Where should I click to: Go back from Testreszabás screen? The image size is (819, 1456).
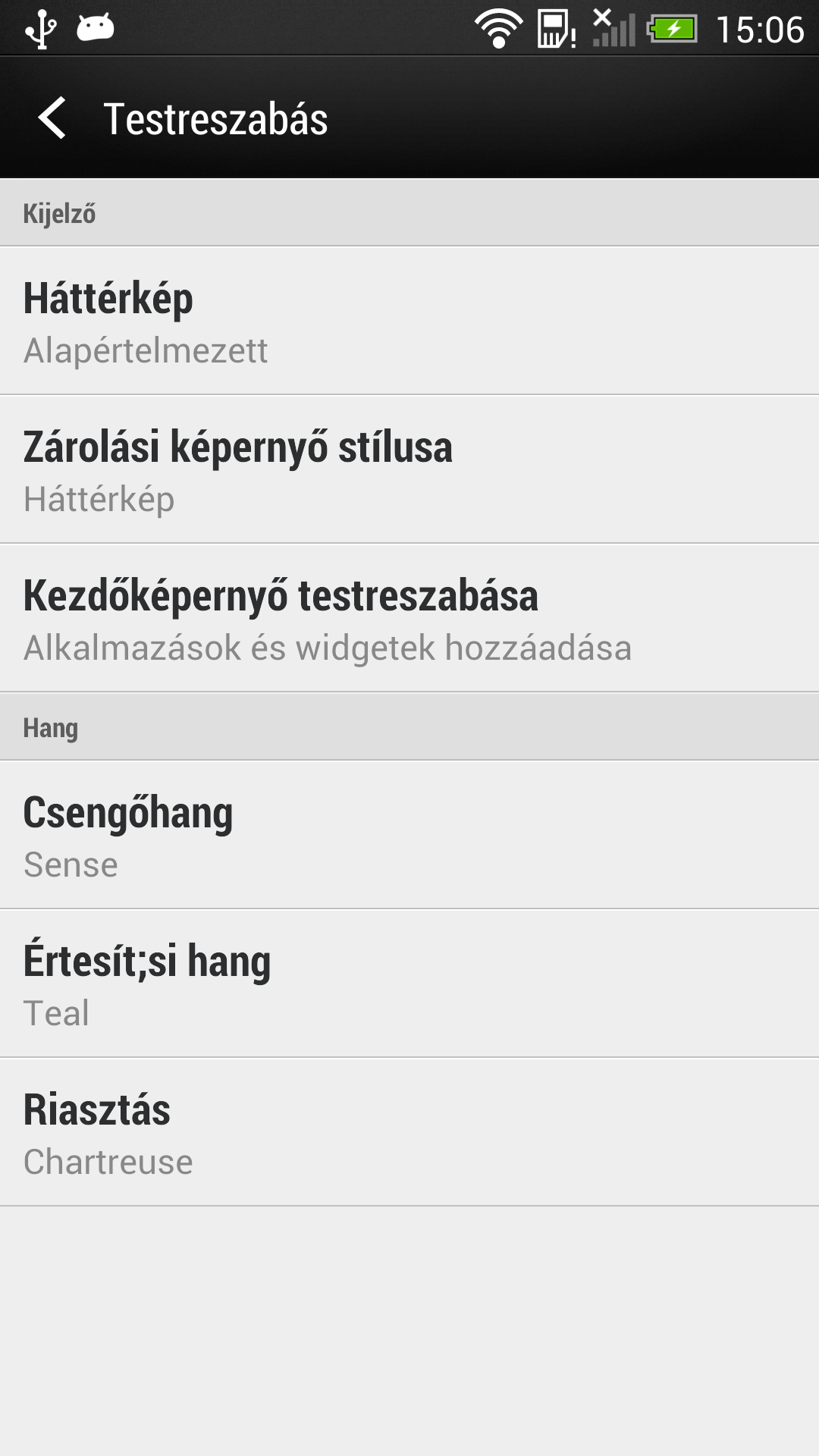(x=52, y=118)
